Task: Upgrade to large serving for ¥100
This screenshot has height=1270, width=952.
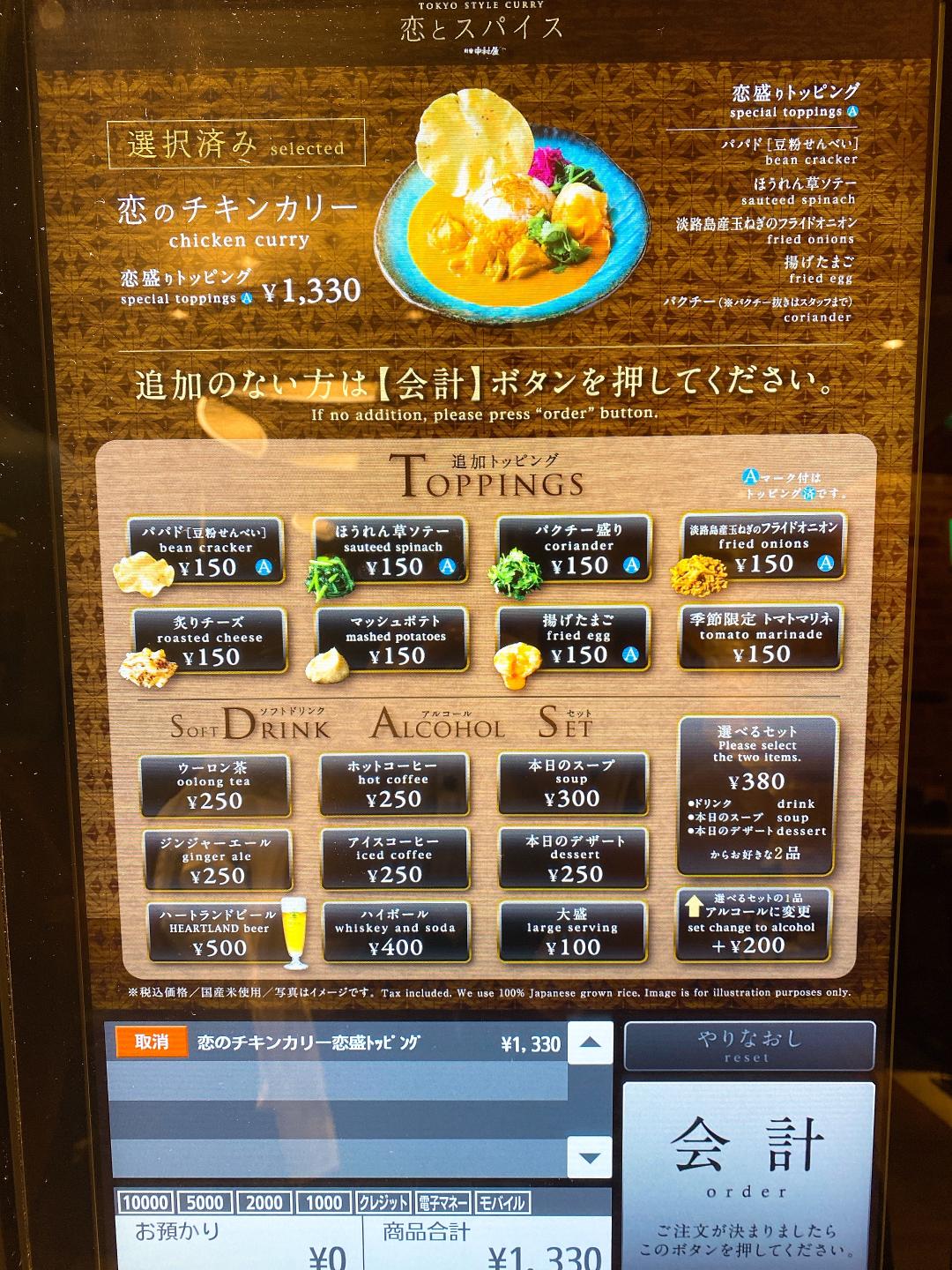Action: point(573,931)
